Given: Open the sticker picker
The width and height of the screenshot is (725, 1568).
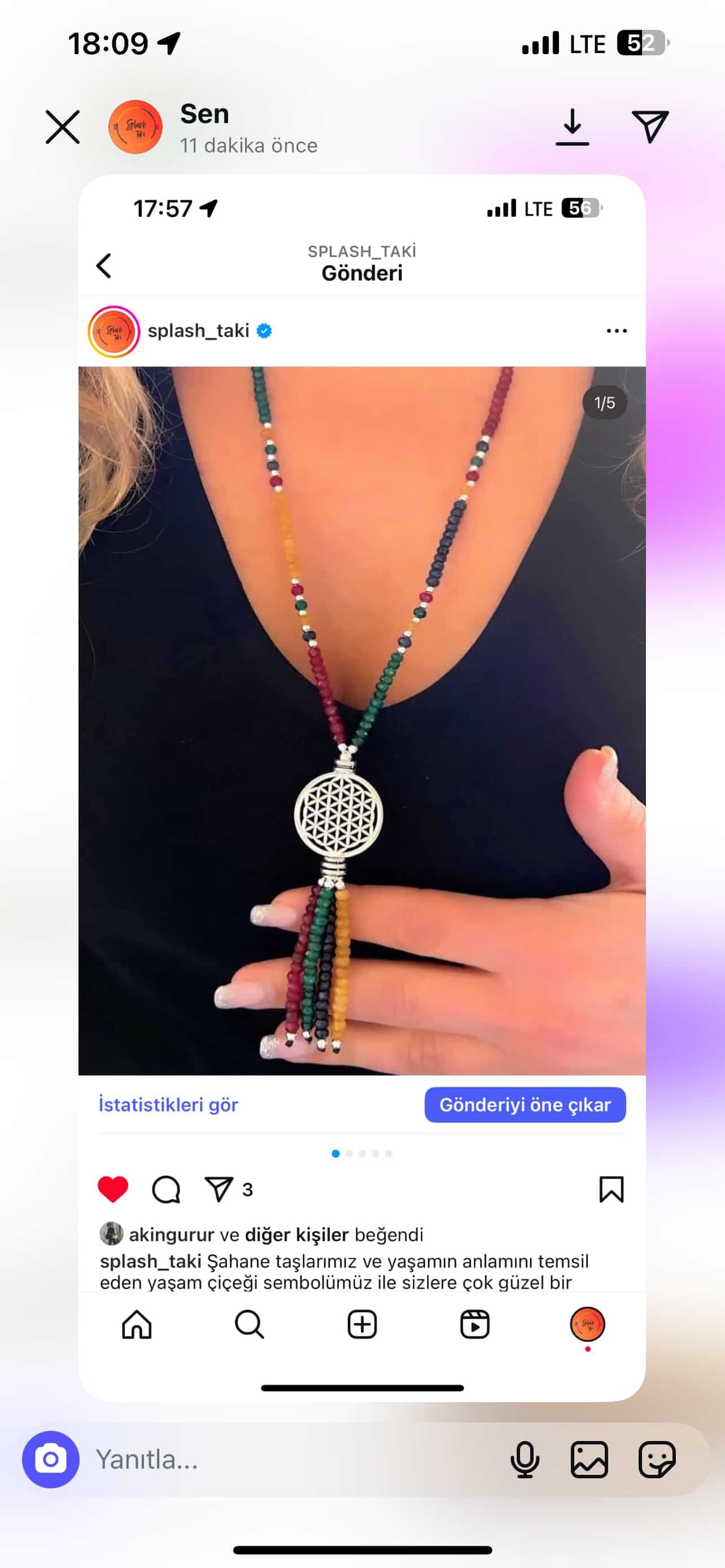Looking at the screenshot, I should point(657,1459).
